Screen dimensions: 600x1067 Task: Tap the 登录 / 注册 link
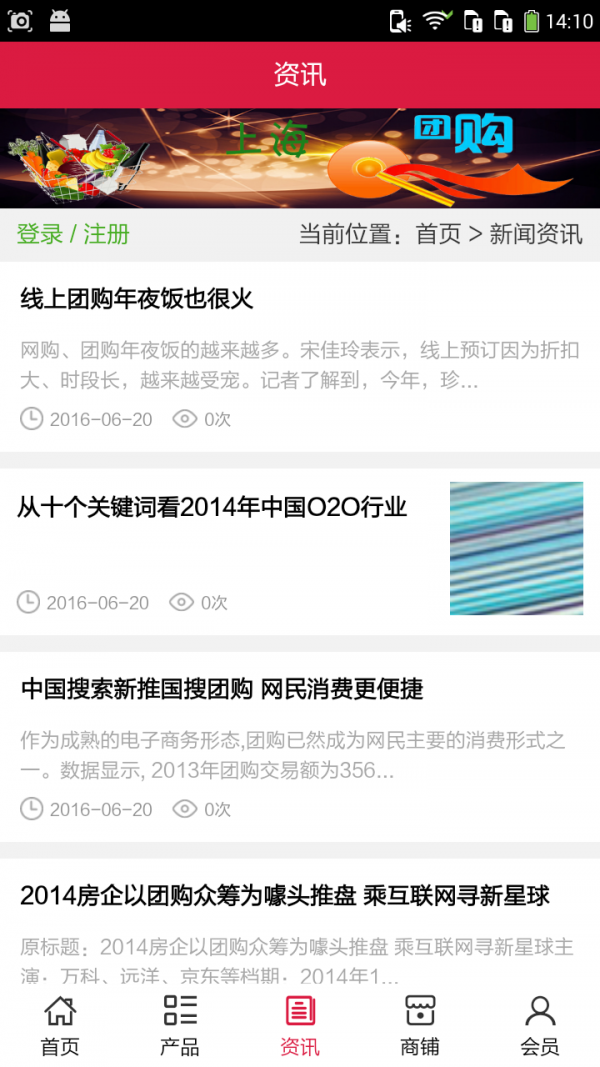pyautogui.click(x=73, y=235)
